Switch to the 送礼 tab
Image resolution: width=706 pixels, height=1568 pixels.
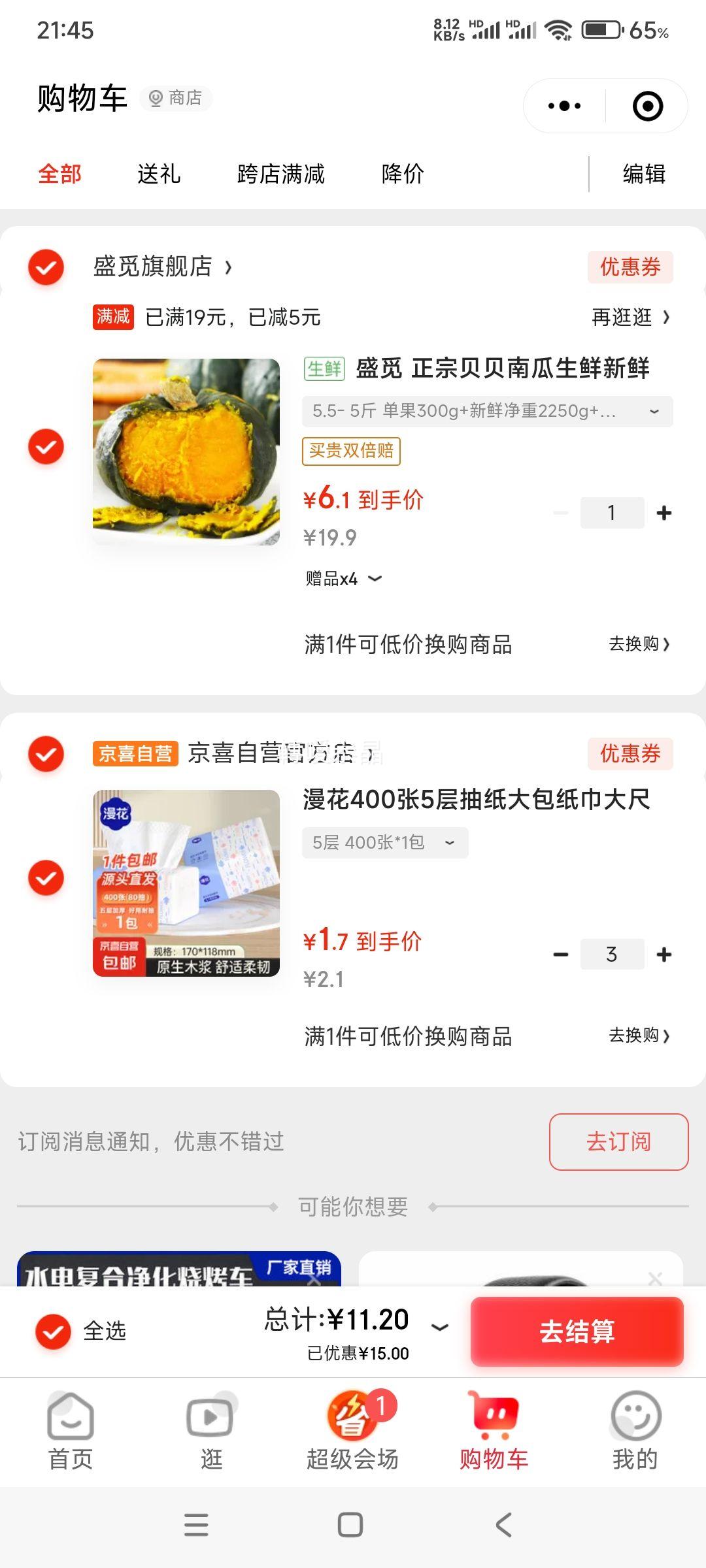point(159,174)
